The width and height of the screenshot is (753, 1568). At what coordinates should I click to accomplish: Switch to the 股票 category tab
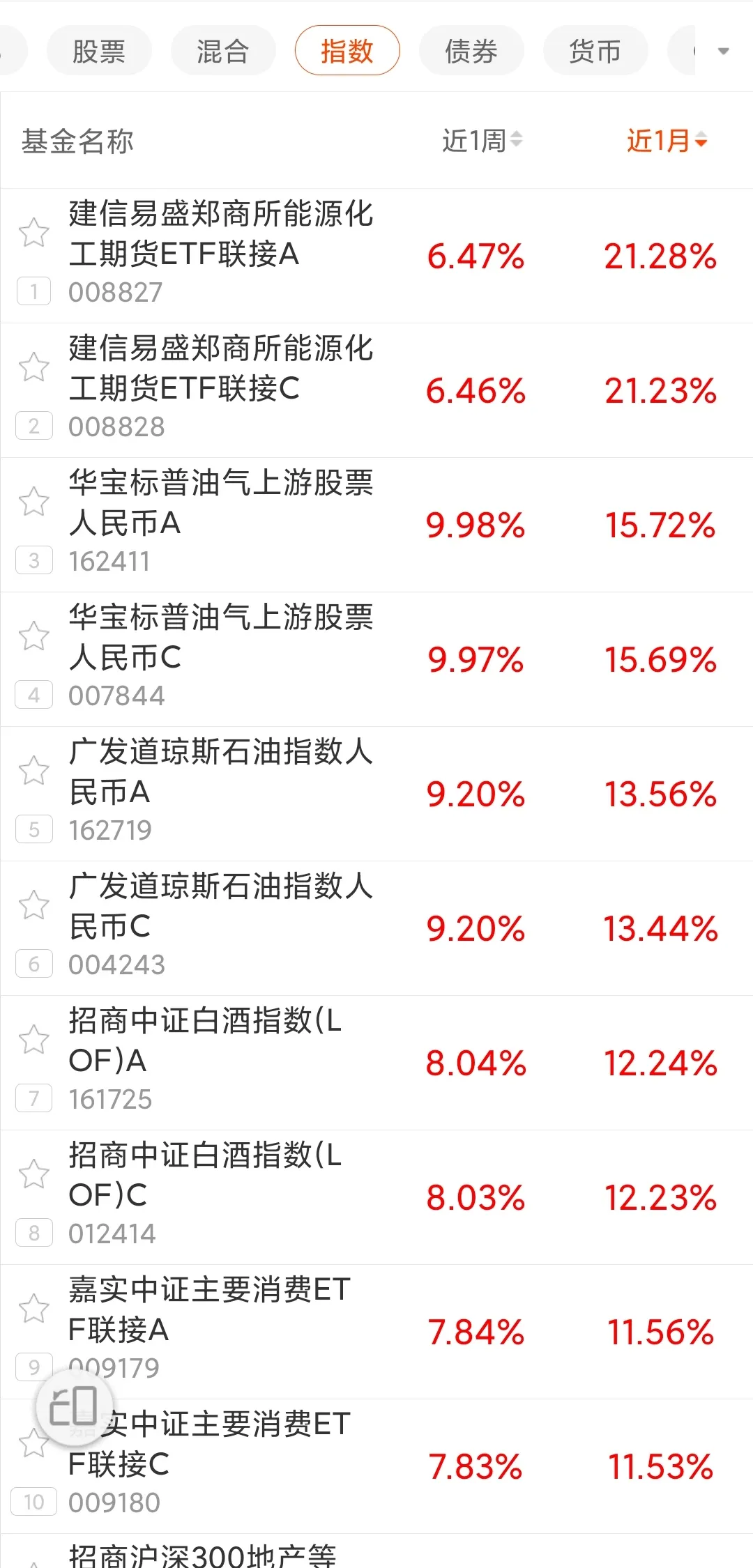[99, 51]
